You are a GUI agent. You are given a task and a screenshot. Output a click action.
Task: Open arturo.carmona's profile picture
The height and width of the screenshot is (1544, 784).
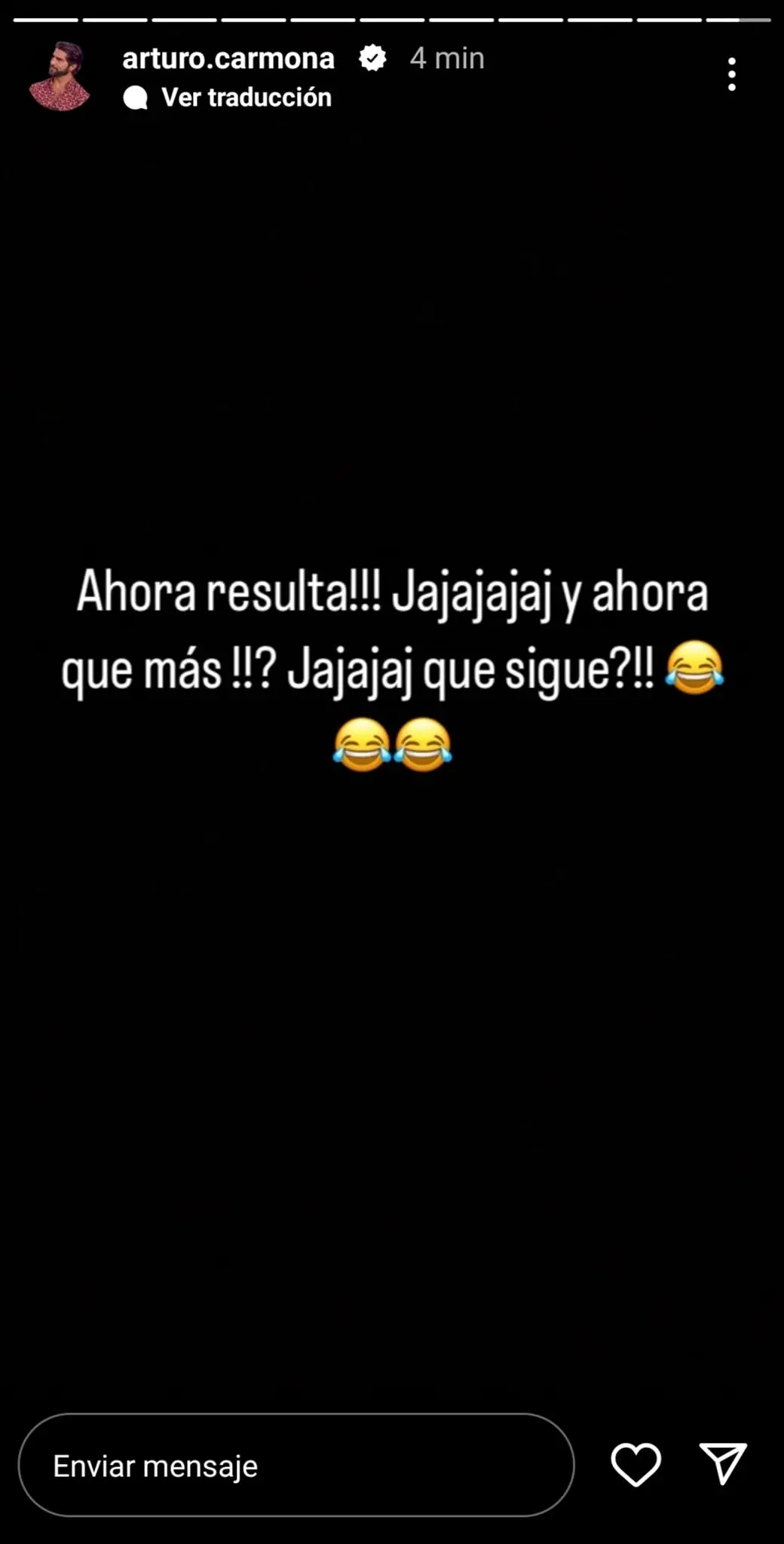click(x=60, y=76)
